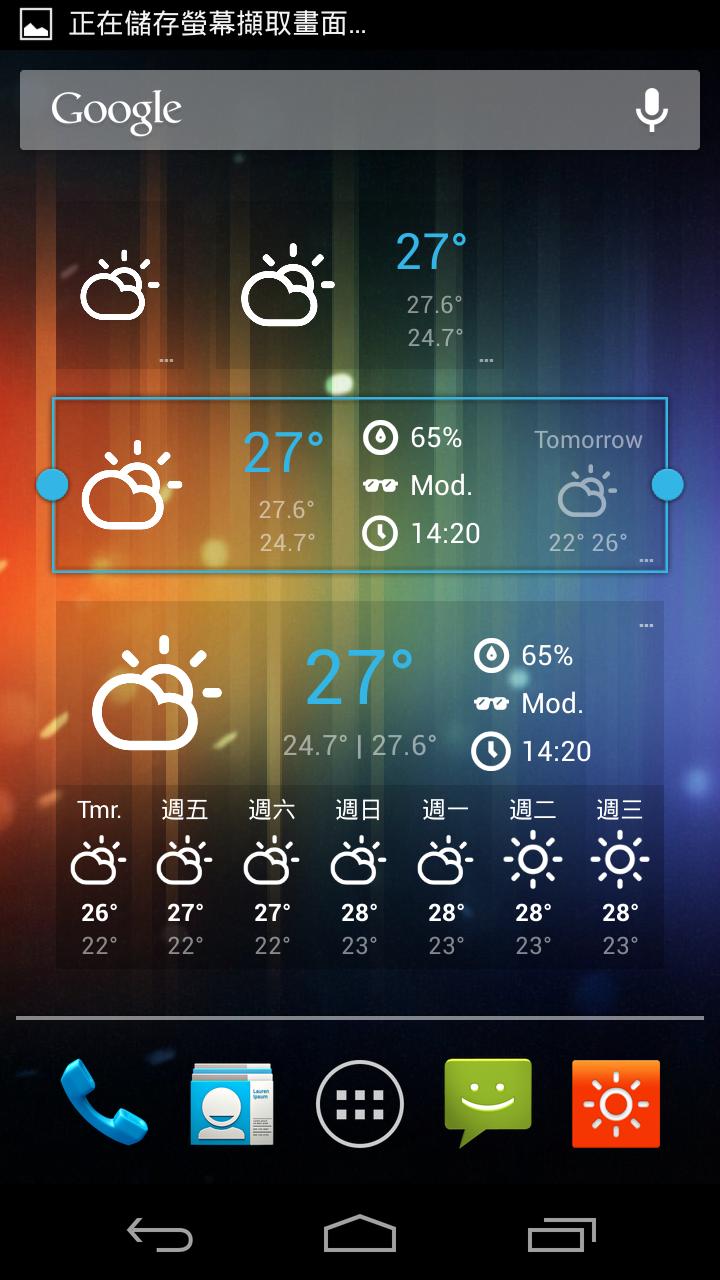Open the smallest weather icon widget

[x=118, y=285]
